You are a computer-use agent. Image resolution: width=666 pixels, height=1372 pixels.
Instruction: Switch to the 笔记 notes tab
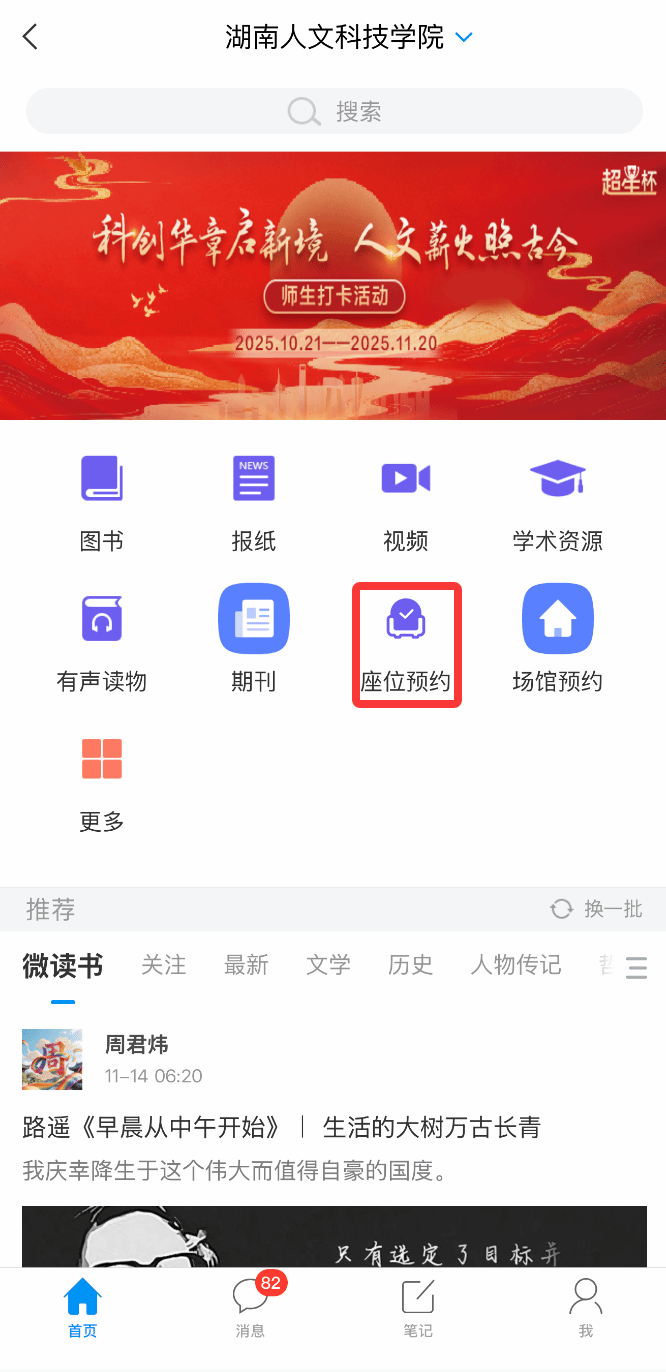tap(418, 1306)
